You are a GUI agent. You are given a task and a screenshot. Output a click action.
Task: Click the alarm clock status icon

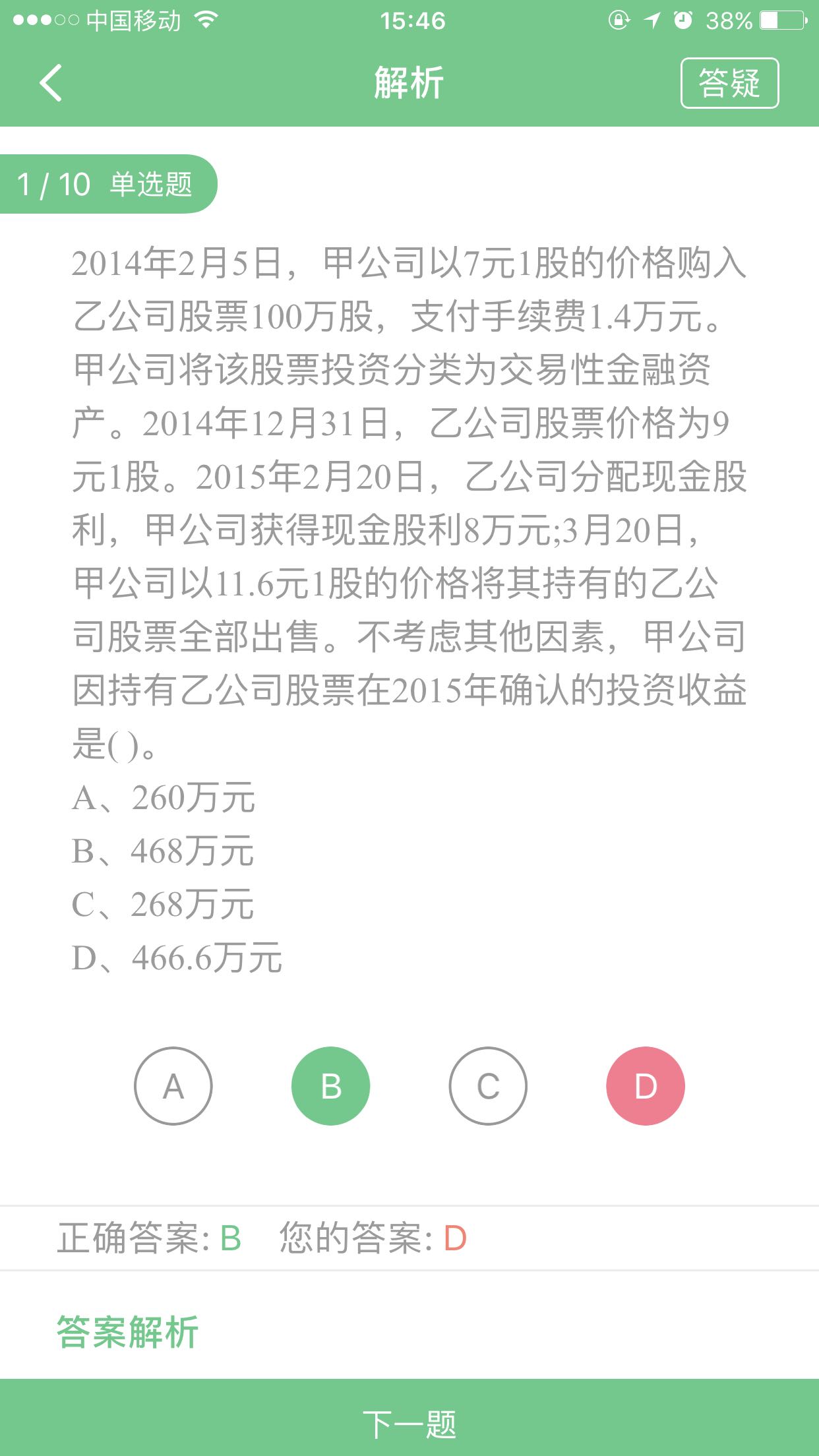(683, 20)
